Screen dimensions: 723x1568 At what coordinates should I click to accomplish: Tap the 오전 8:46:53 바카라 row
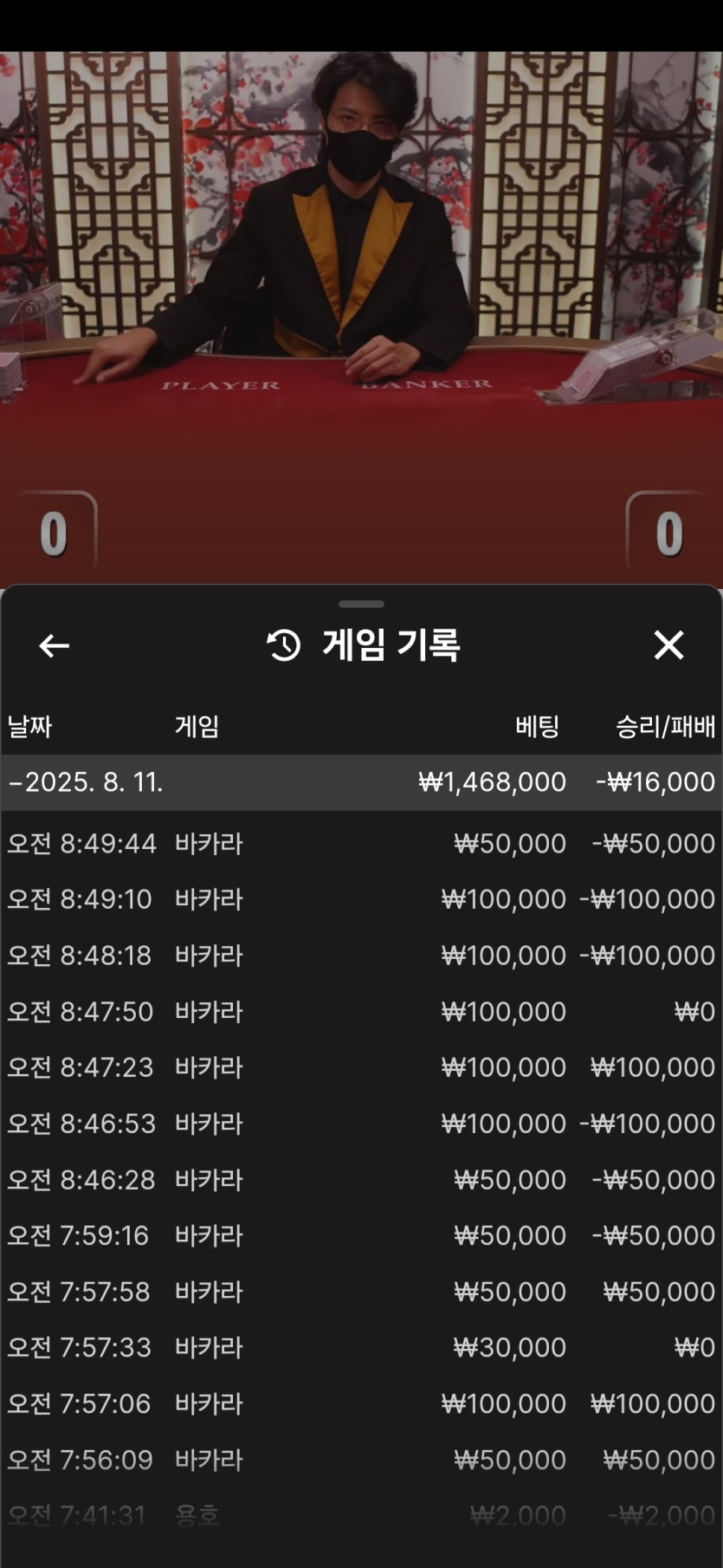pos(361,1124)
